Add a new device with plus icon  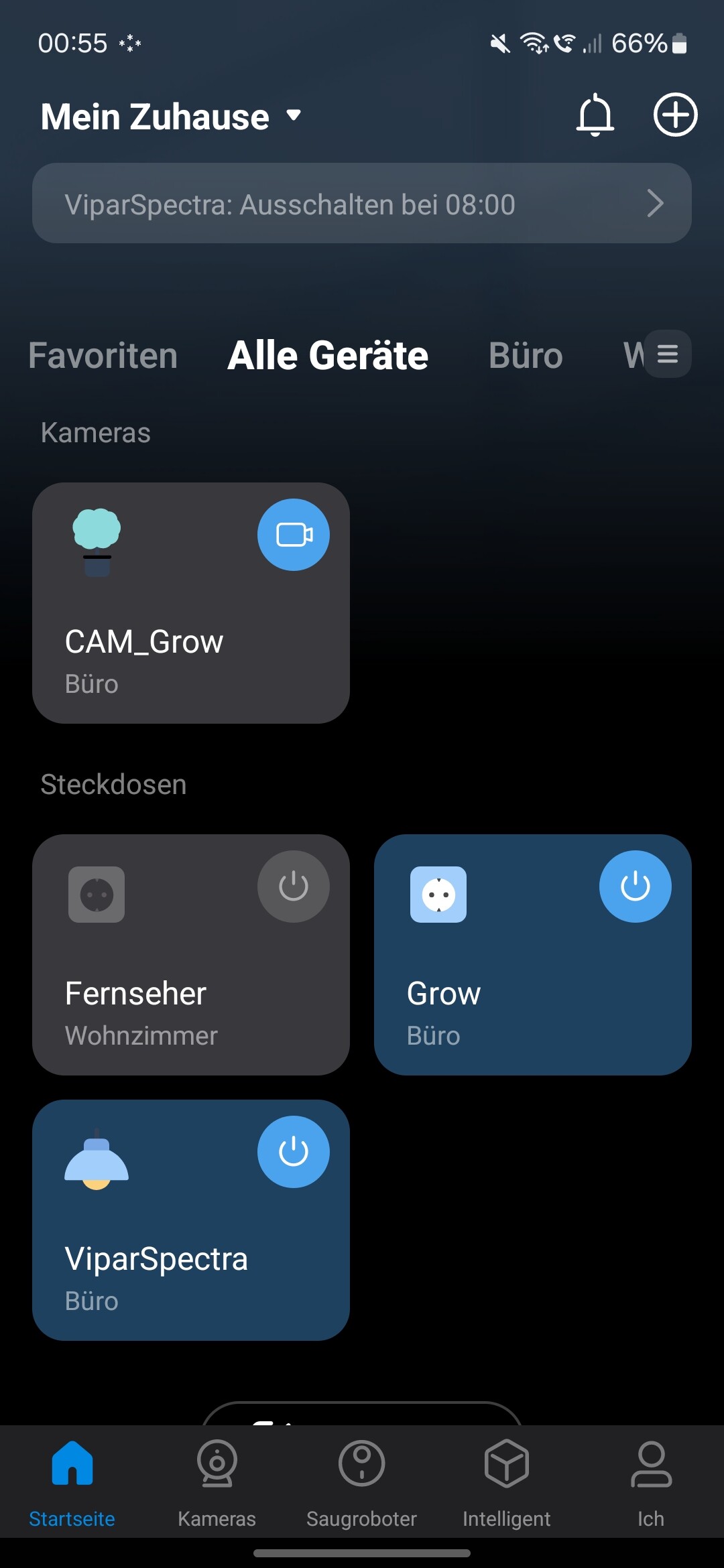675,115
